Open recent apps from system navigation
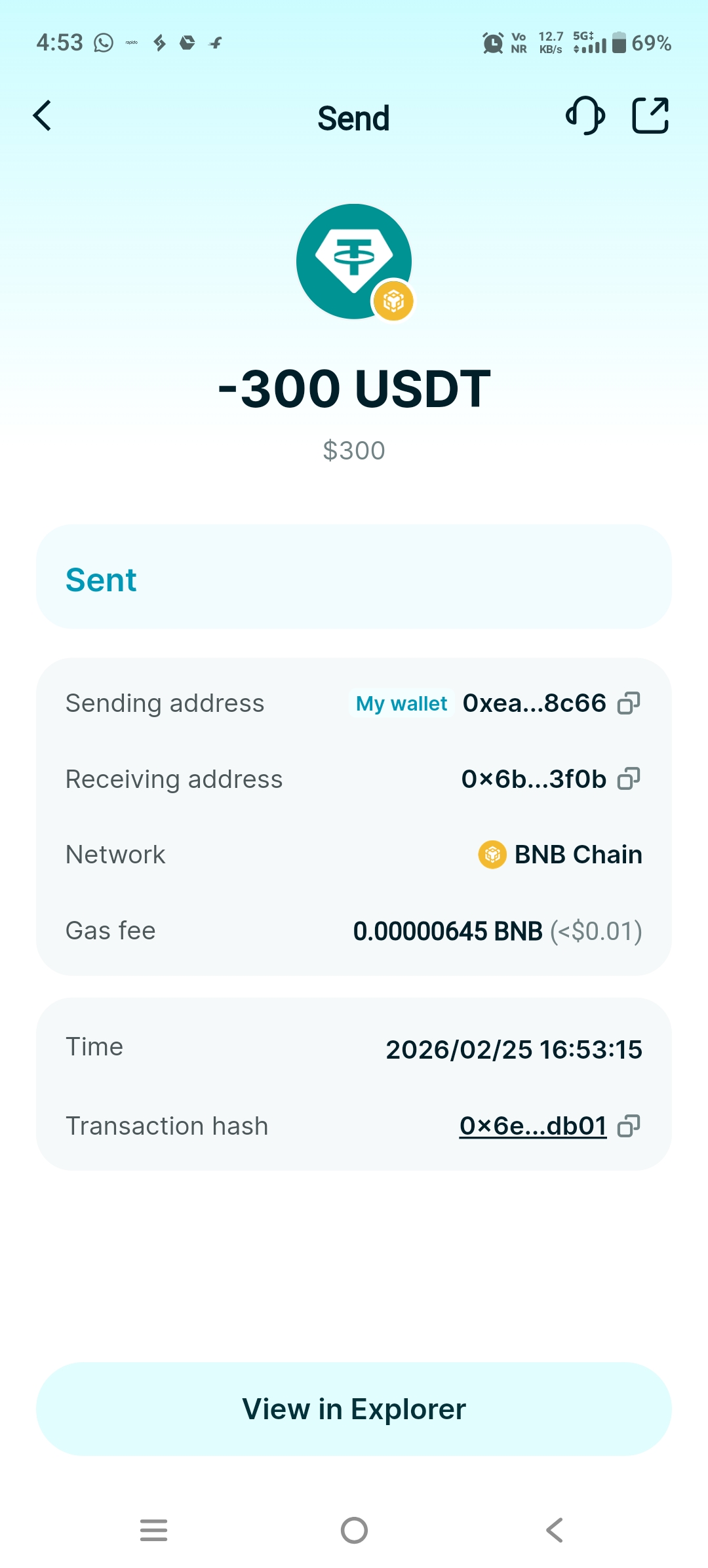Image resolution: width=708 pixels, height=1568 pixels. [154, 1530]
